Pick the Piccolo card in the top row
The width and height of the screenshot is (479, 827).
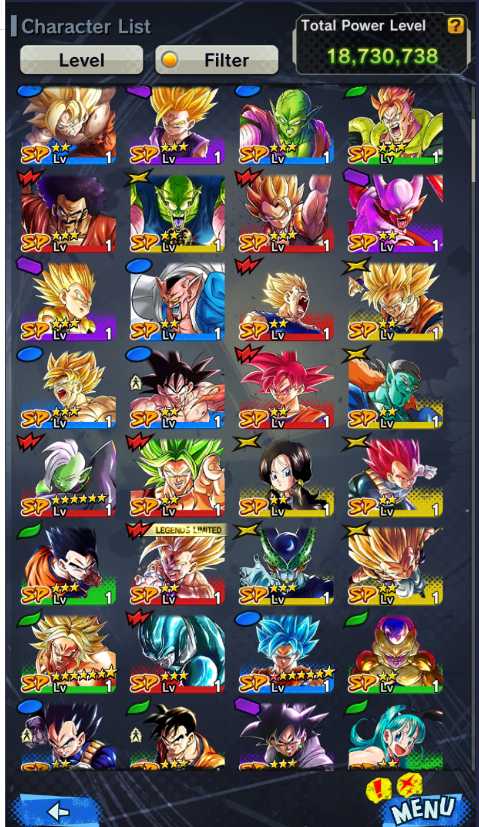pos(286,125)
